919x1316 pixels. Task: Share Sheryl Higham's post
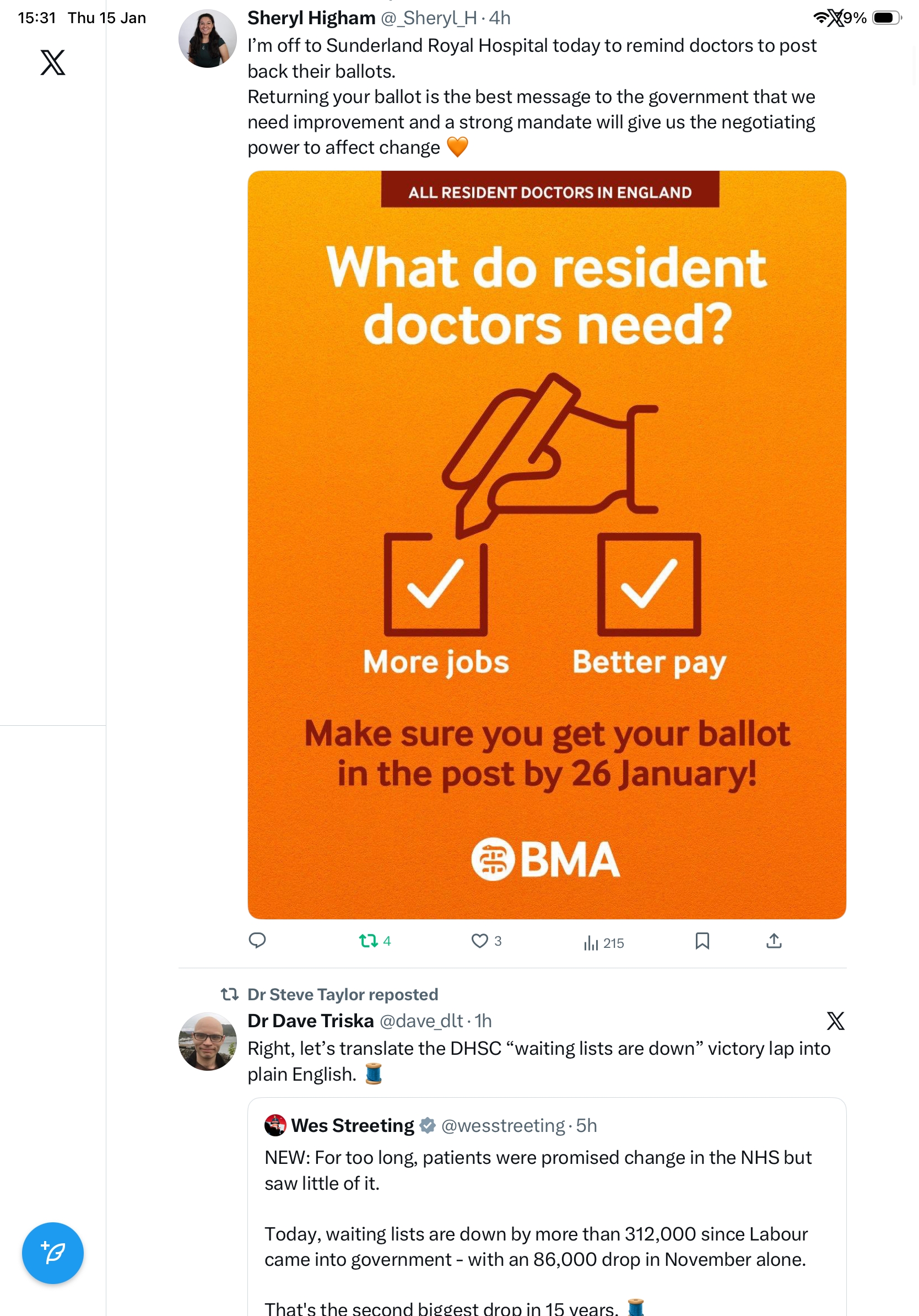(774, 941)
